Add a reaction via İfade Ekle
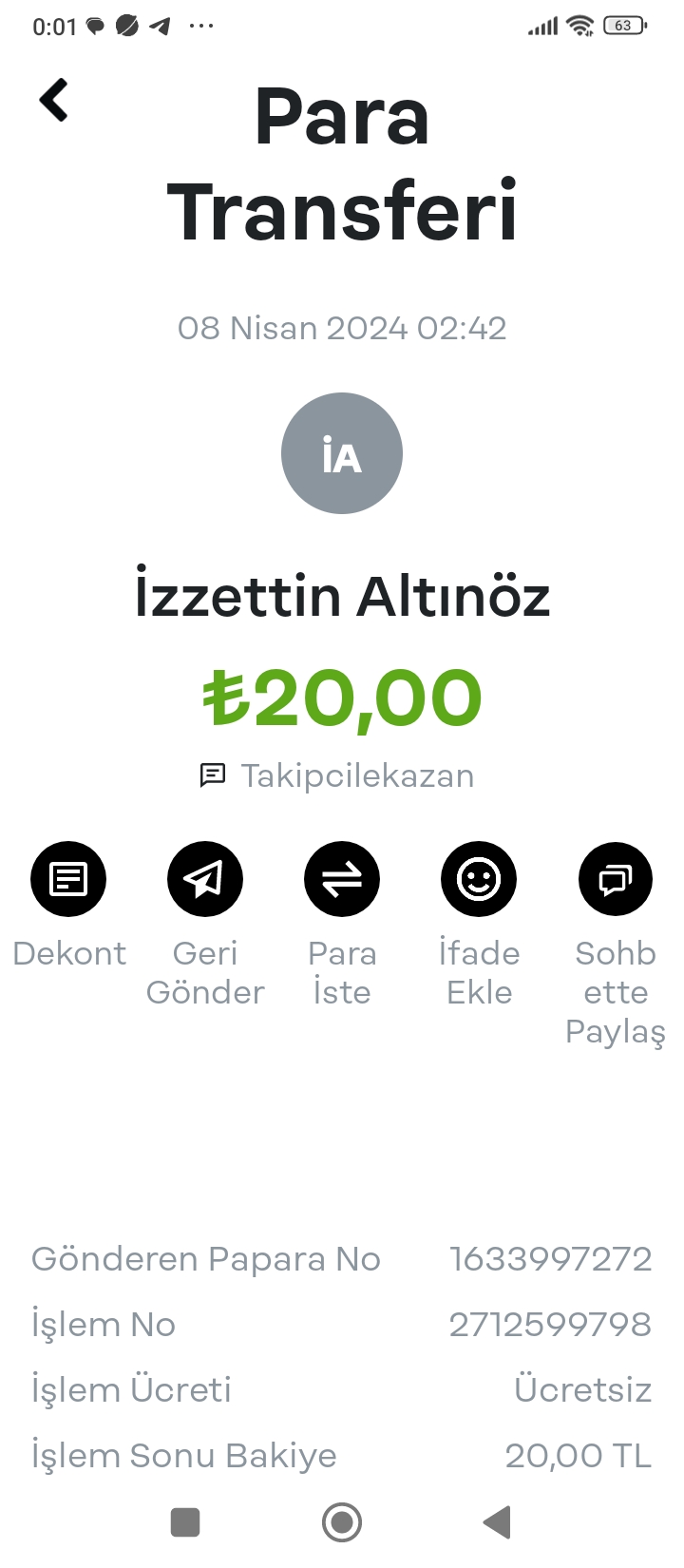Image resolution: width=684 pixels, height=1568 pixels. click(479, 879)
